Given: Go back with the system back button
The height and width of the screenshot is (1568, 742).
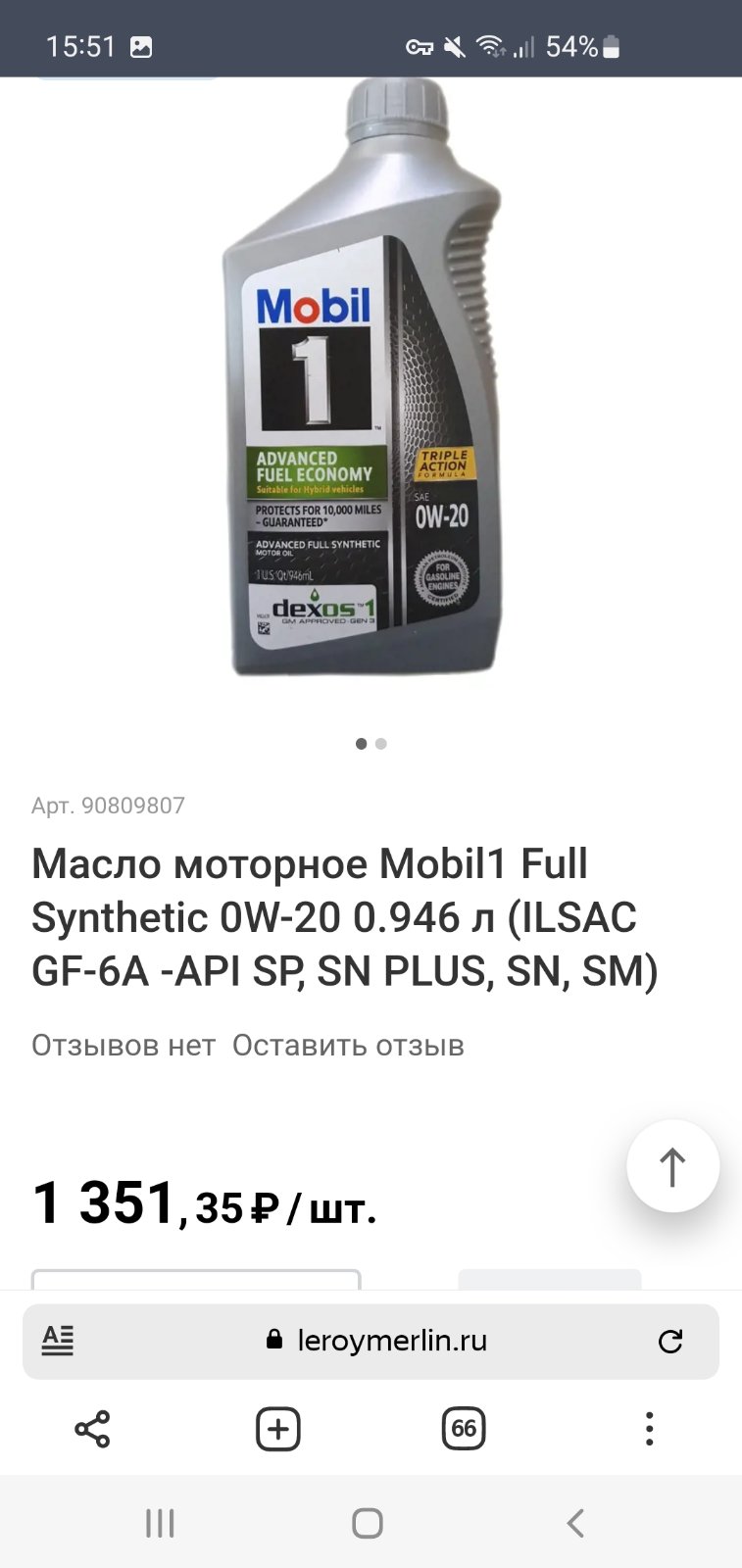Looking at the screenshot, I should click(x=575, y=1523).
